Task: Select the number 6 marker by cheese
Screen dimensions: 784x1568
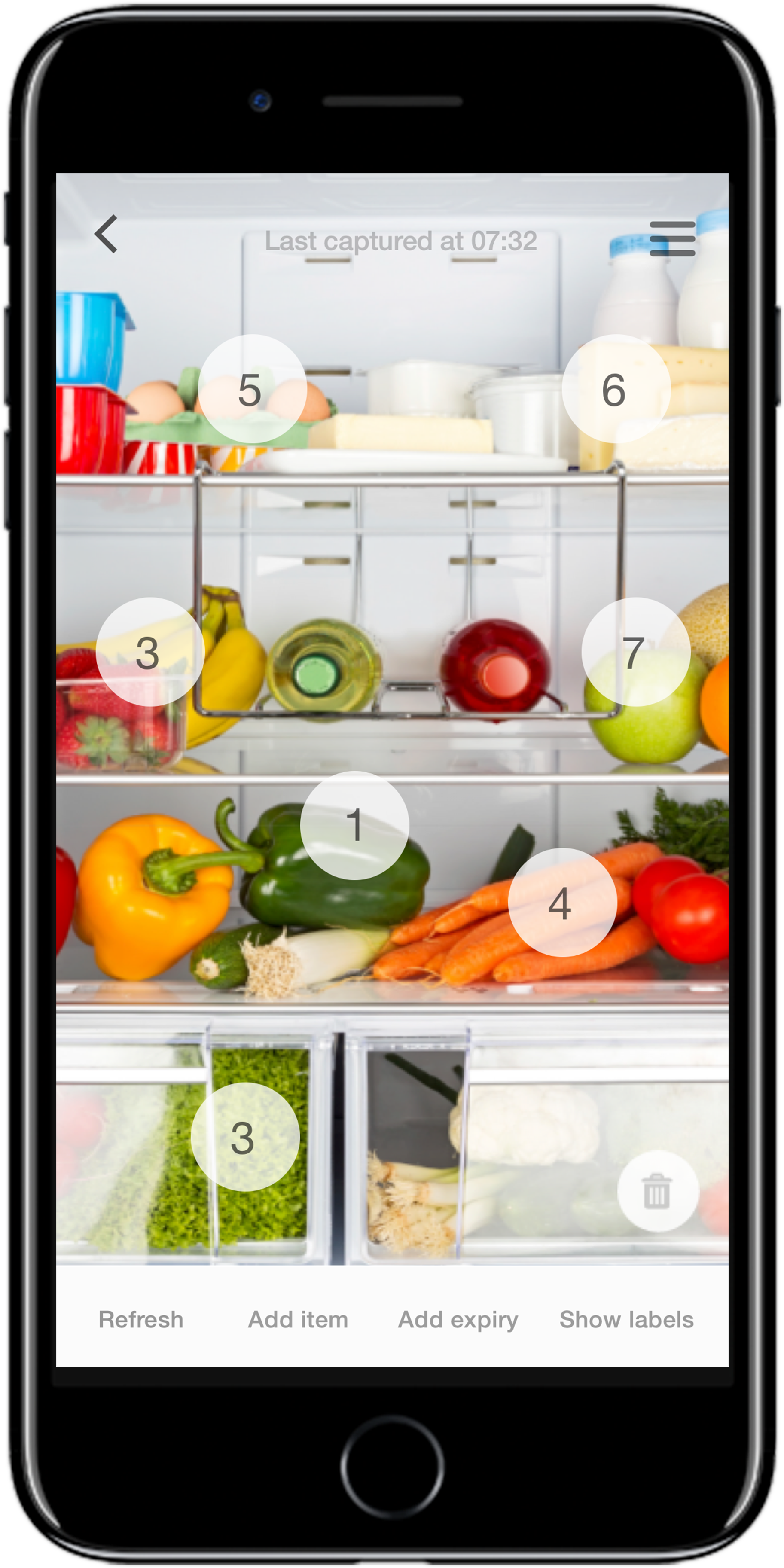Action: (x=616, y=389)
